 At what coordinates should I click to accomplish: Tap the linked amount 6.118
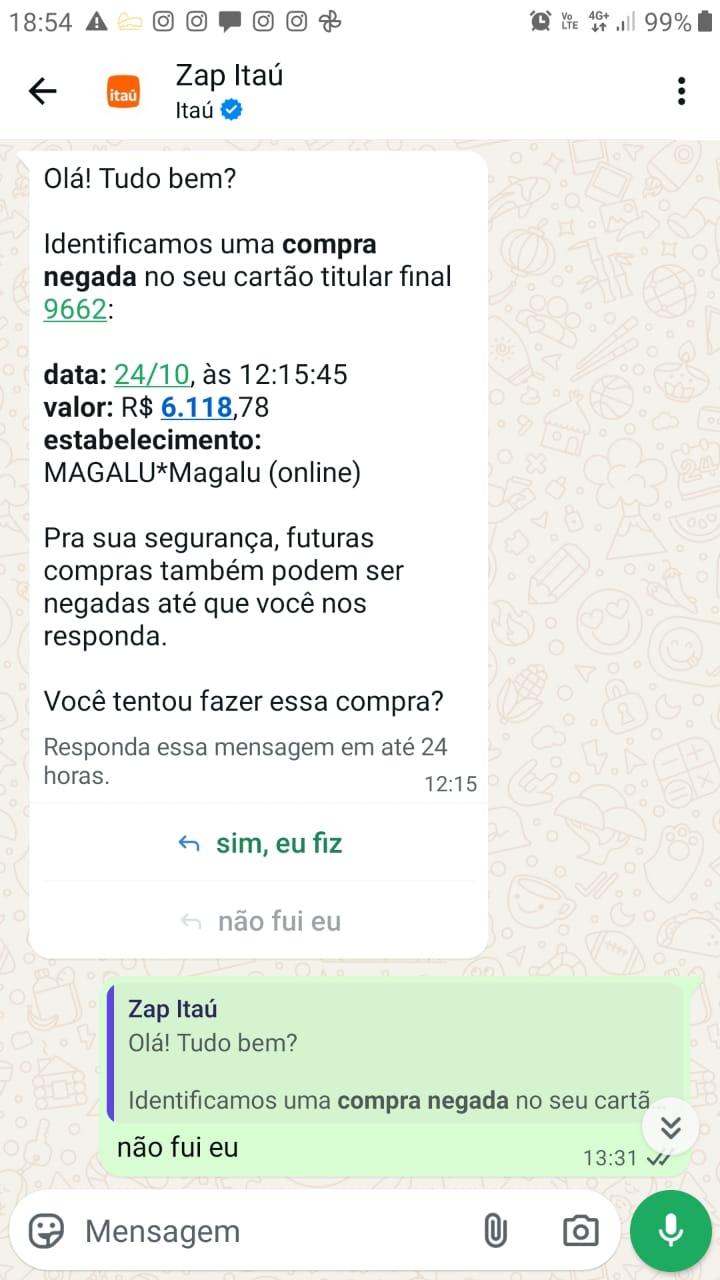[196, 408]
